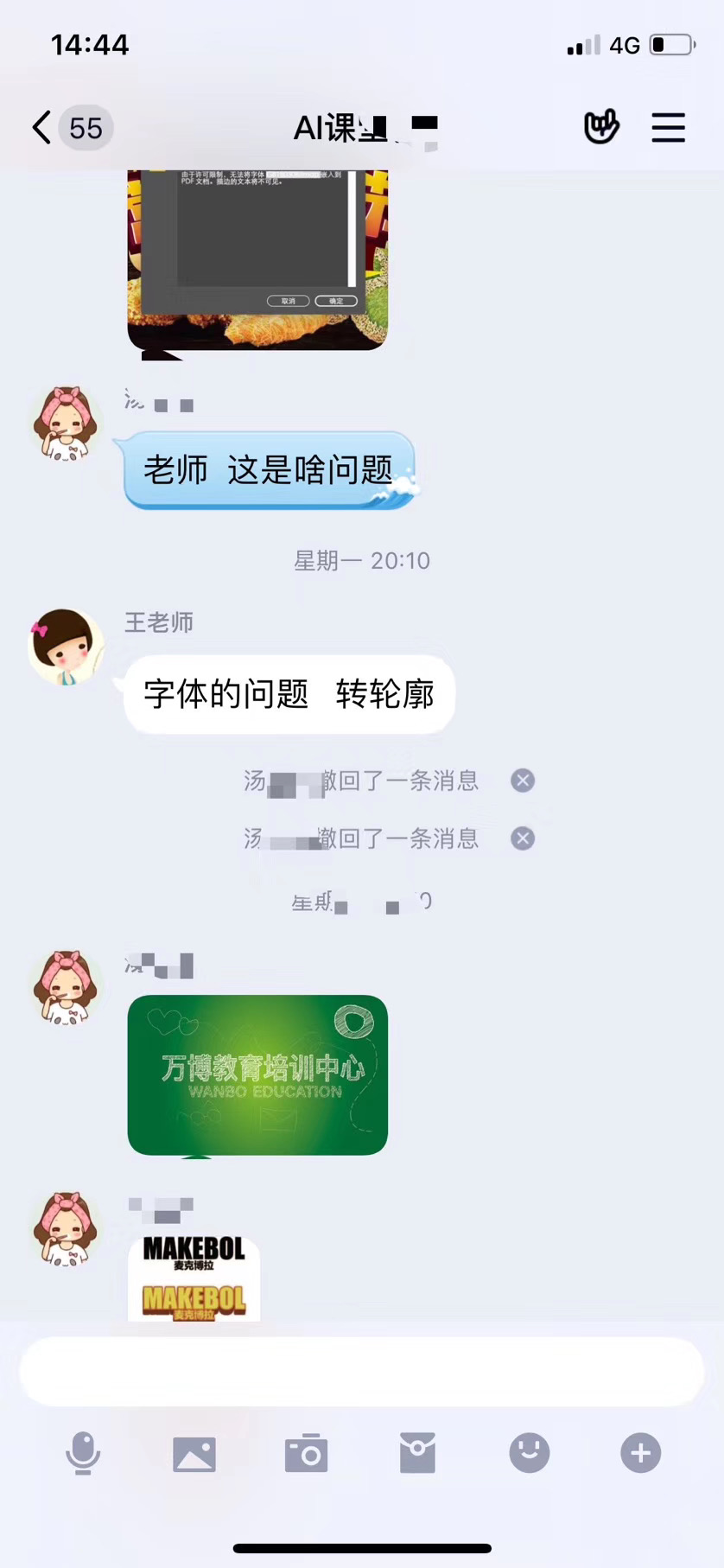The width and height of the screenshot is (724, 1568).
Task: Start a voice message with microphone
Action: coord(83,1453)
